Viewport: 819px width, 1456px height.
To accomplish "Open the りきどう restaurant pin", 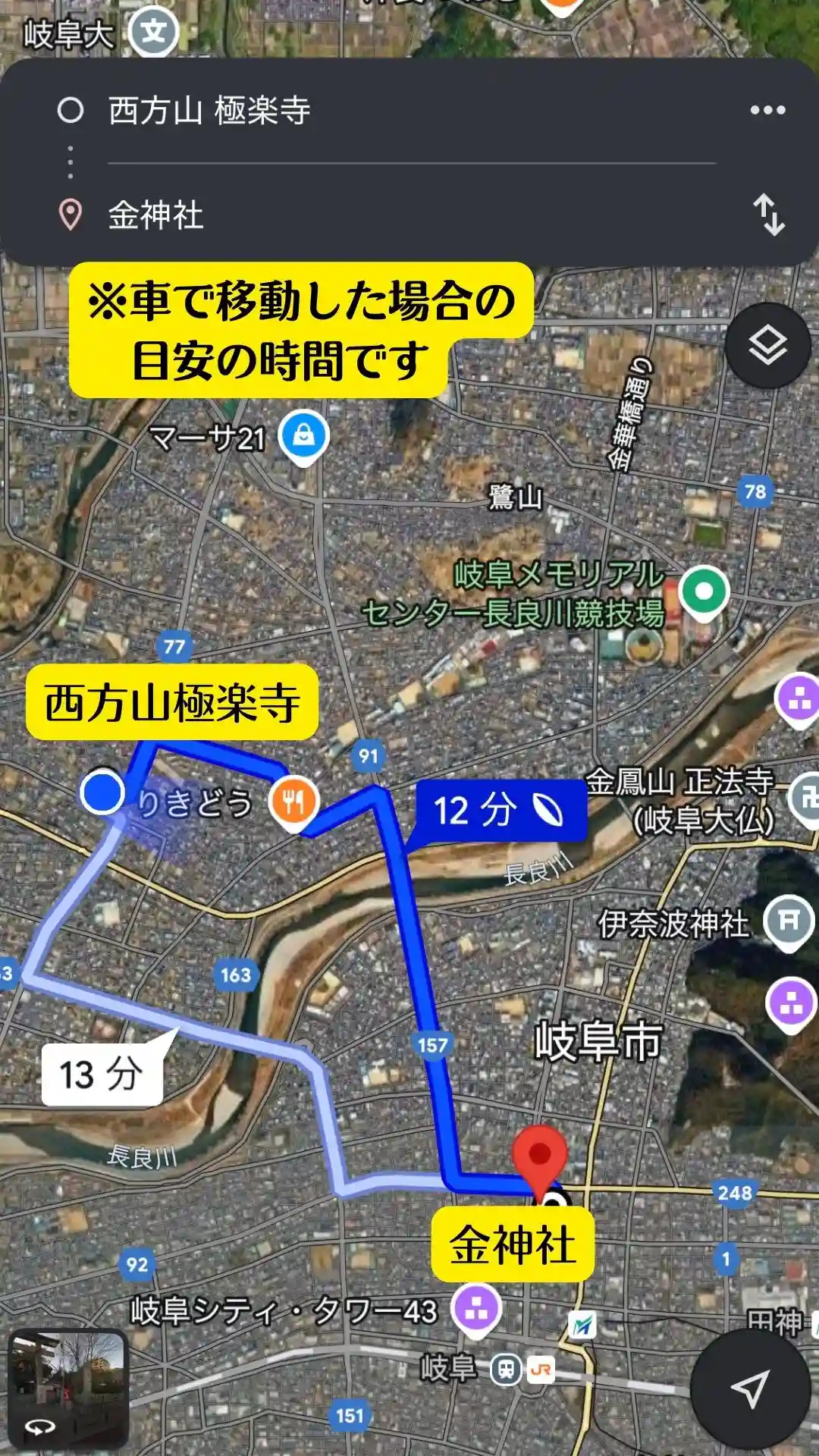I will 294,801.
